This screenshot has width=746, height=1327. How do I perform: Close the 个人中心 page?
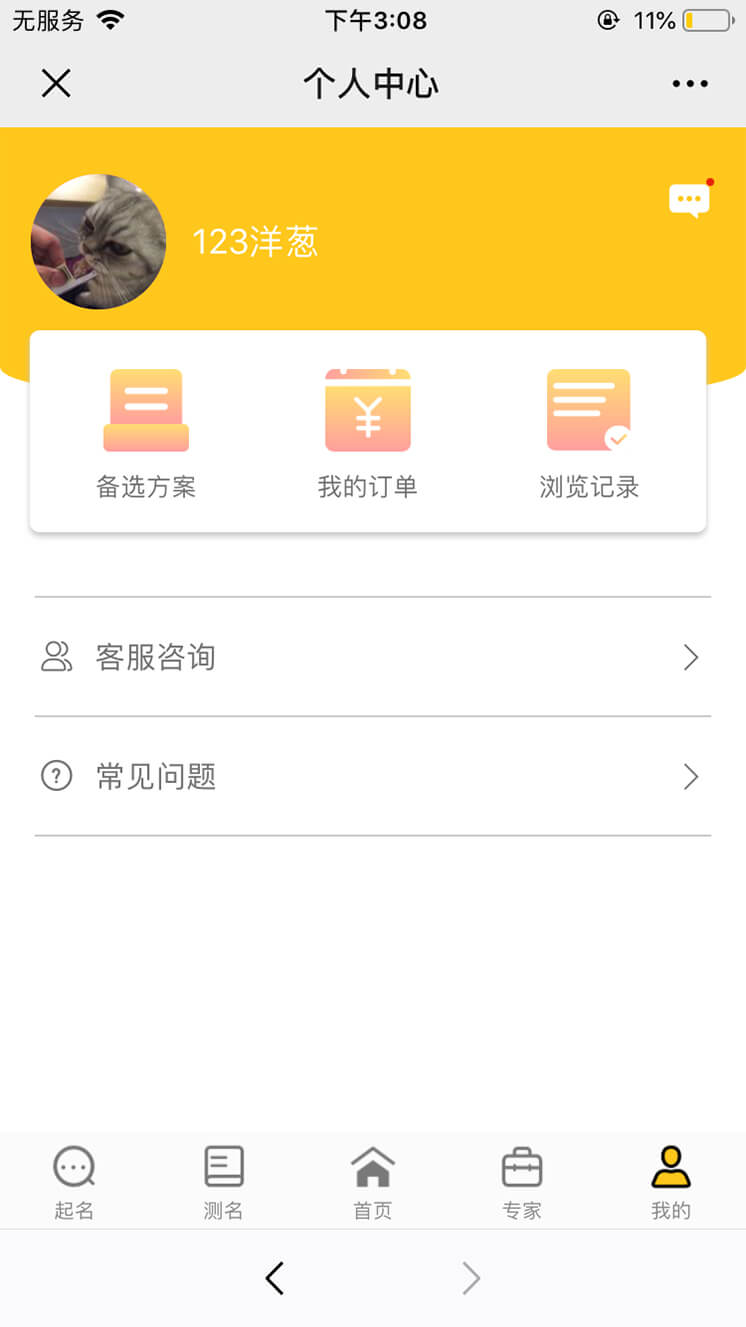click(56, 84)
